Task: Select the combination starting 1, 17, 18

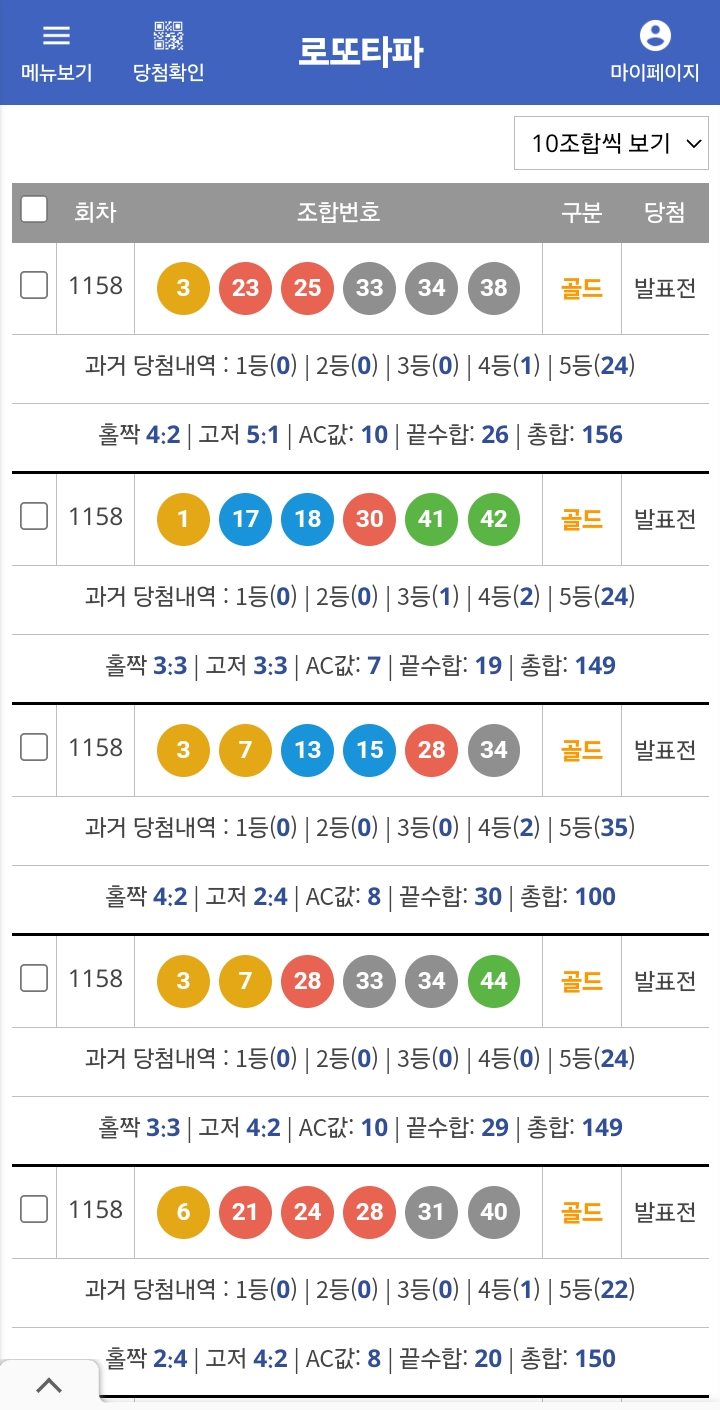Action: (x=34, y=517)
